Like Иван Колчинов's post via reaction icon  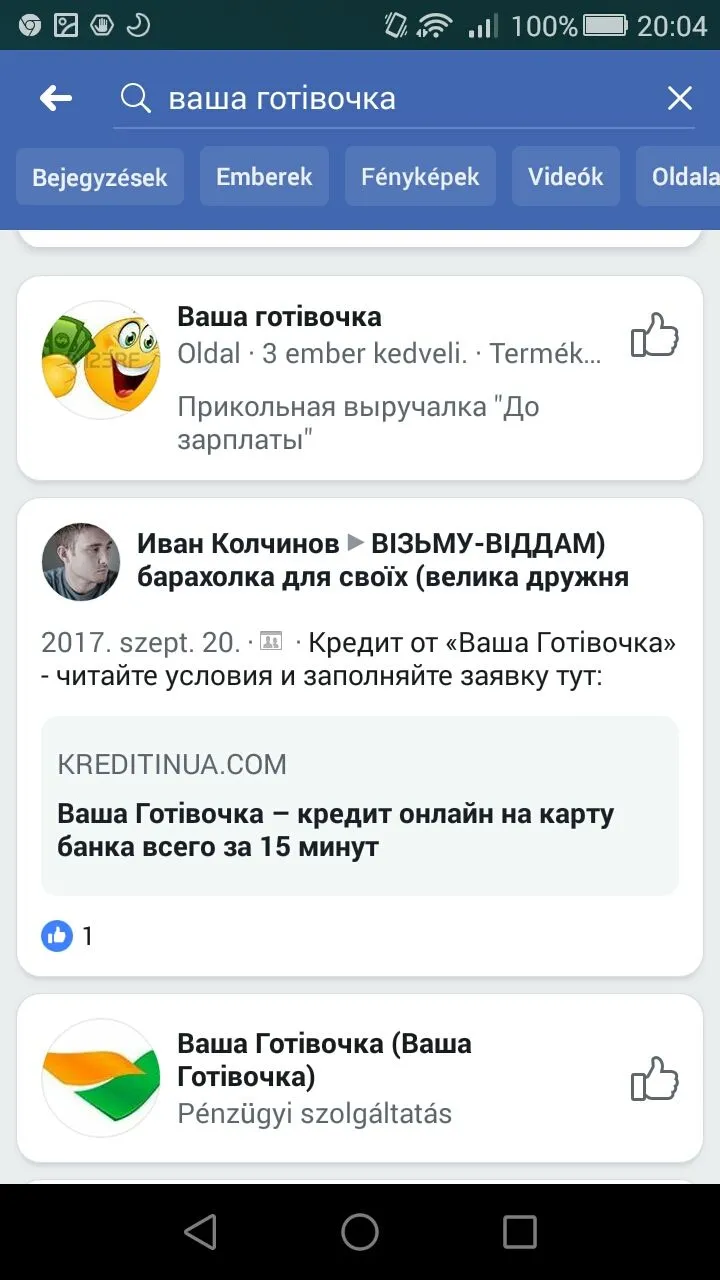point(57,936)
